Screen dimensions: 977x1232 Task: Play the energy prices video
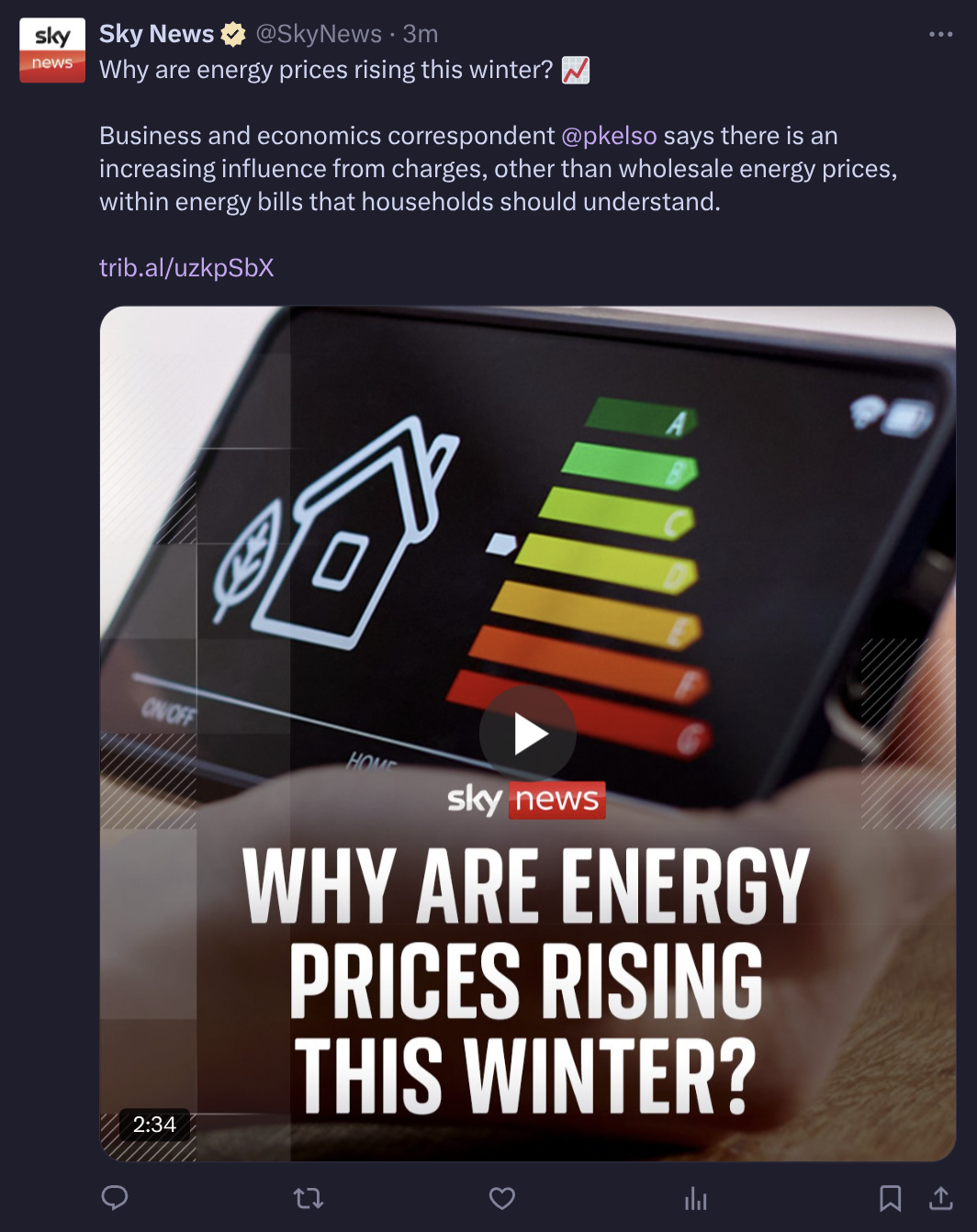point(528,734)
